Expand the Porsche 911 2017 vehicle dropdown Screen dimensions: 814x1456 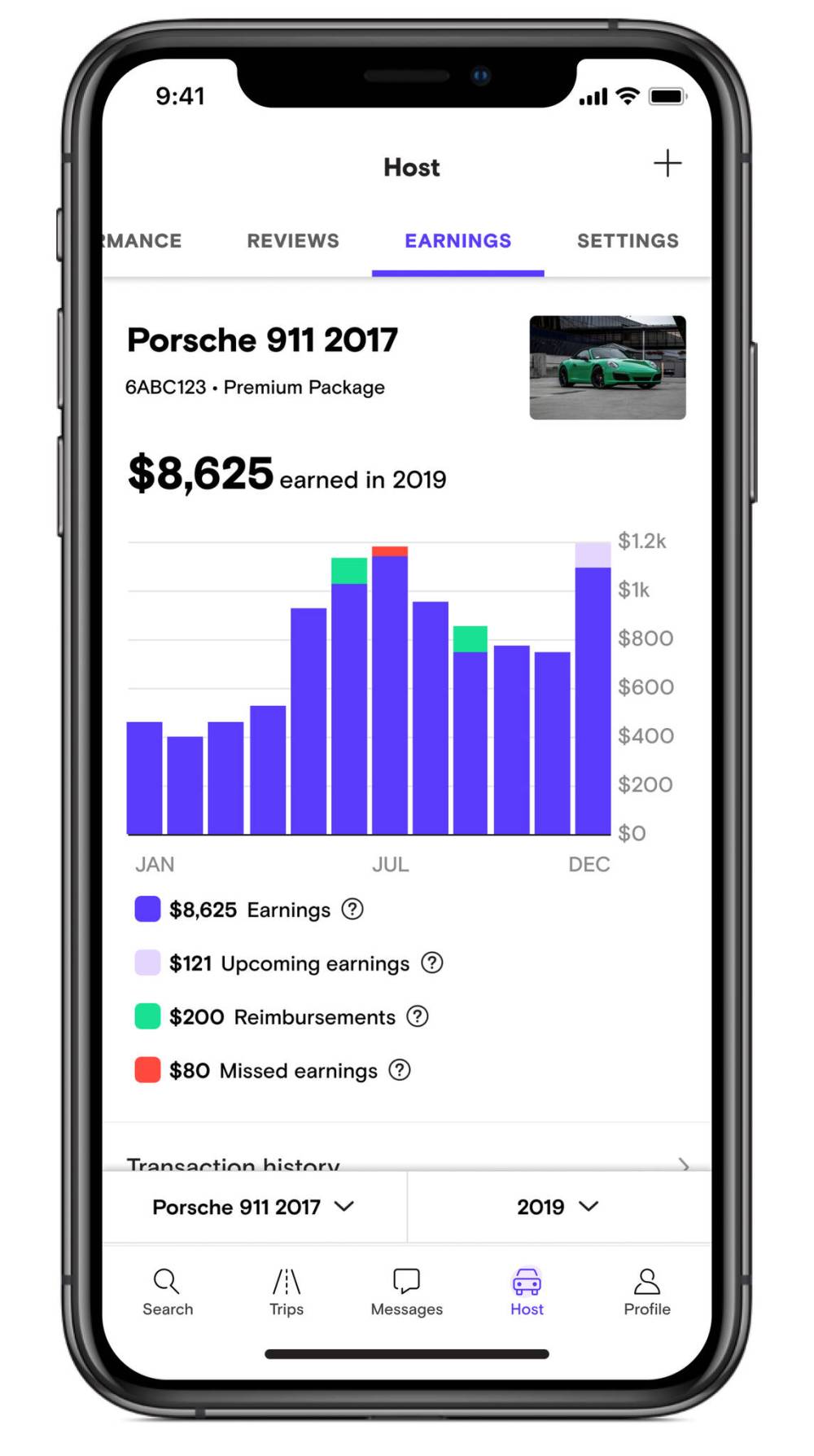253,1207
